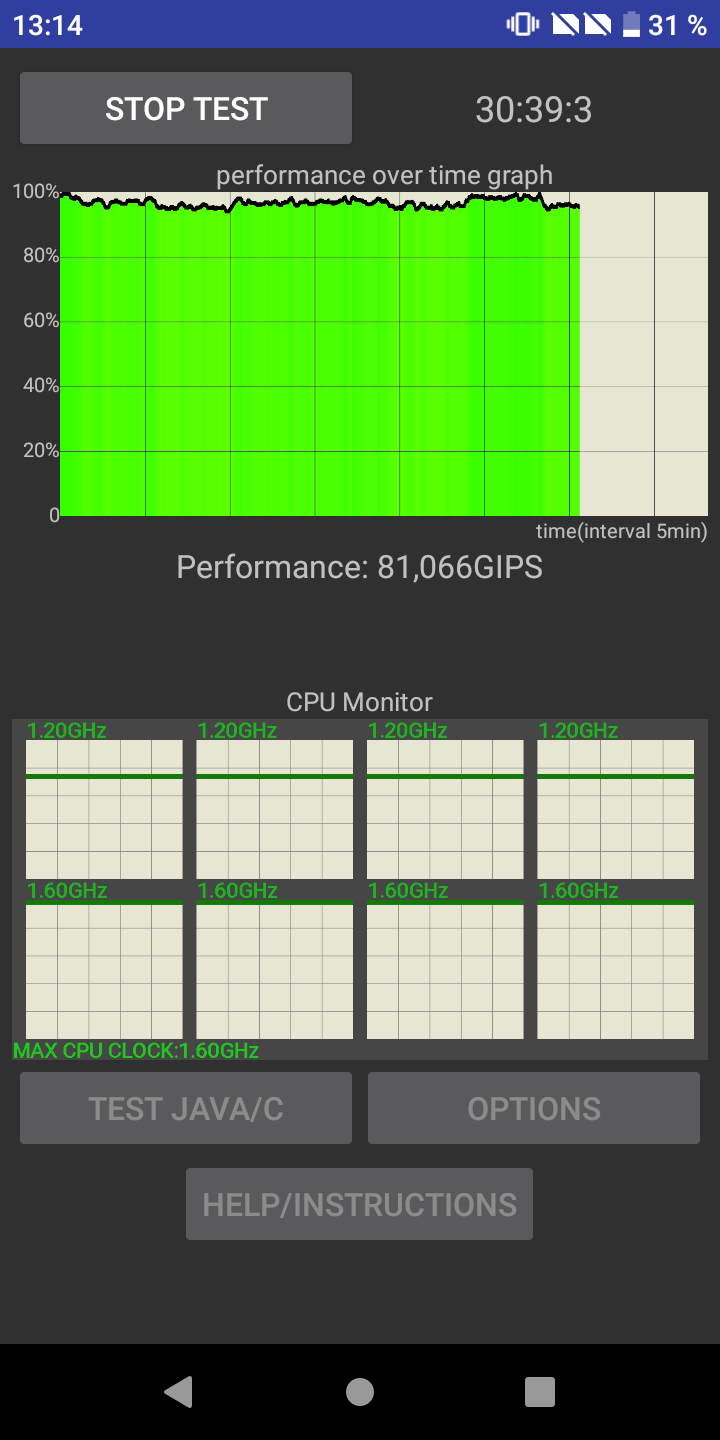Show recent apps
Screen dimensions: 720x1440
pyautogui.click(x=540, y=1391)
